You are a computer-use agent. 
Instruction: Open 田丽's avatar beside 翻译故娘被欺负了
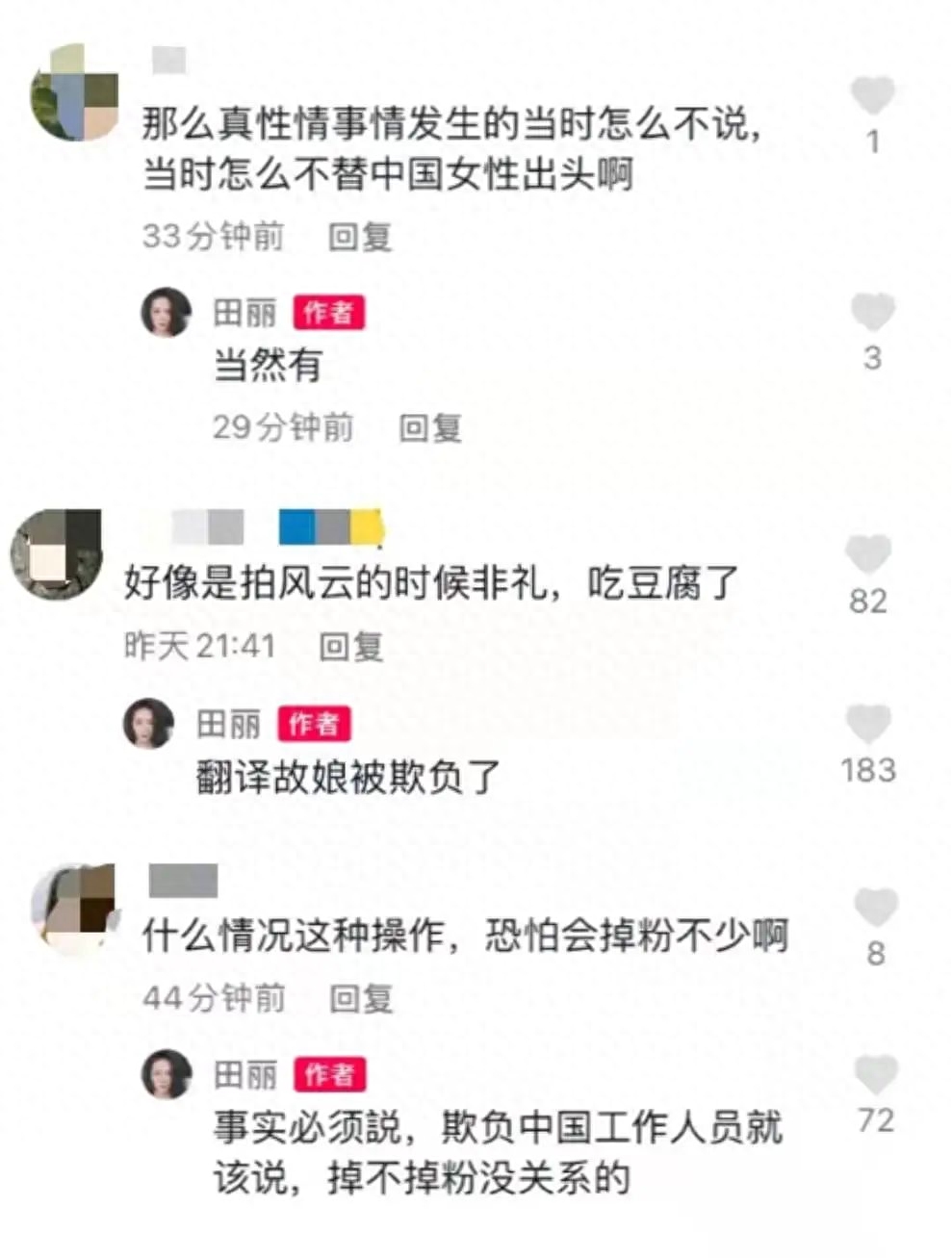tap(149, 724)
